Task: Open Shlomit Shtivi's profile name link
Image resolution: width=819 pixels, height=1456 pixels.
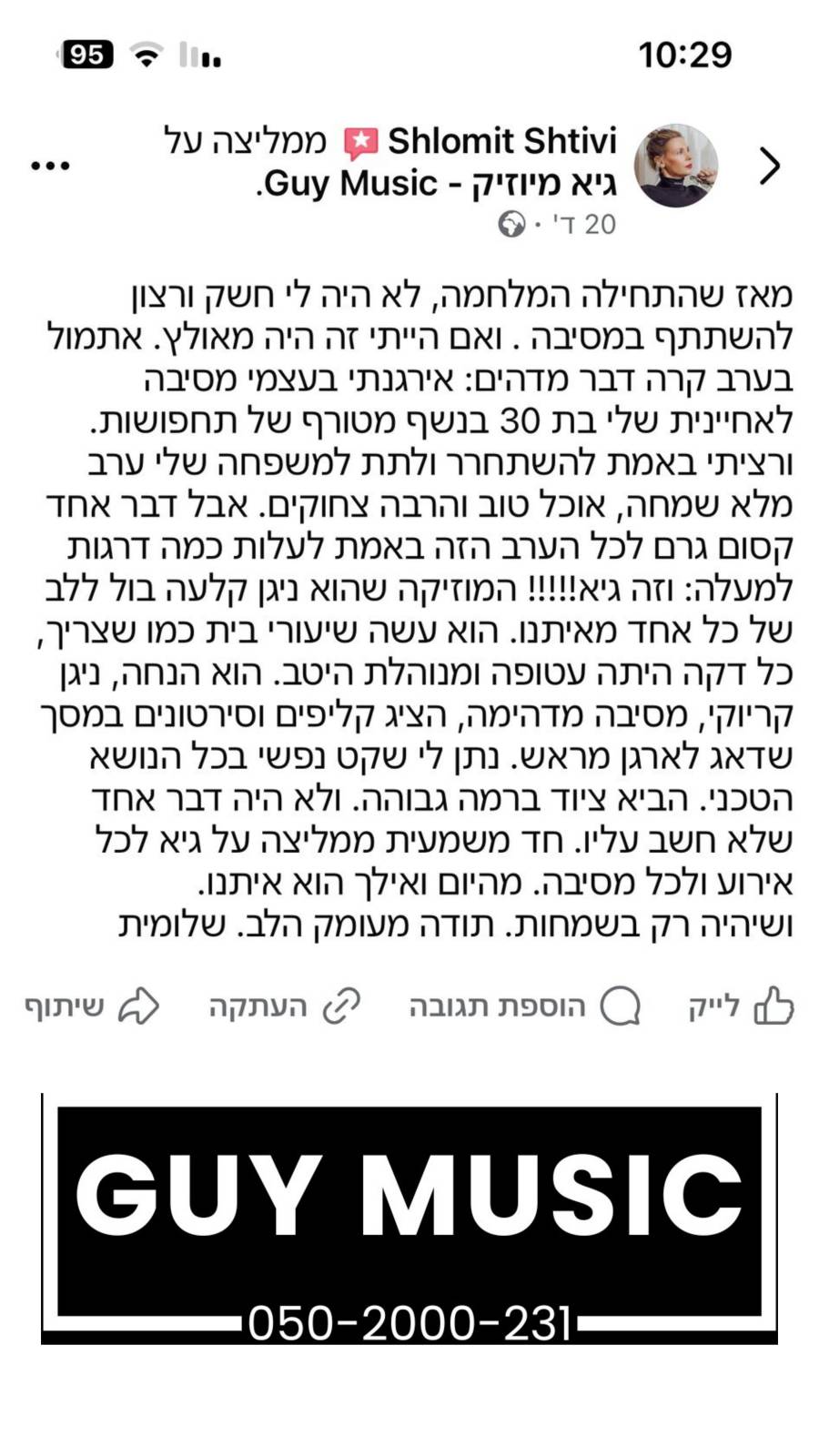Action: 501,142
